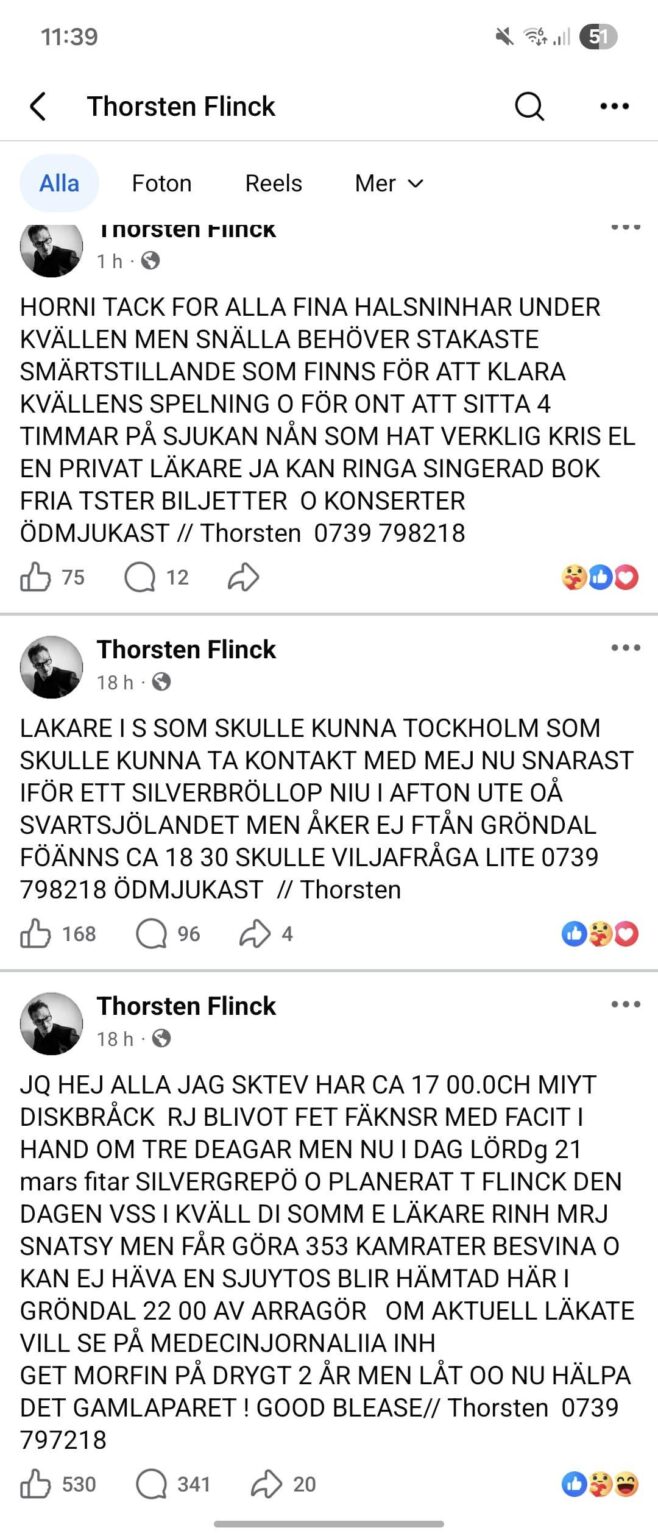This screenshot has height=1536, width=658.
Task: View reactions on the HORNI TACK post
Action: pyautogui.click(x=599, y=577)
